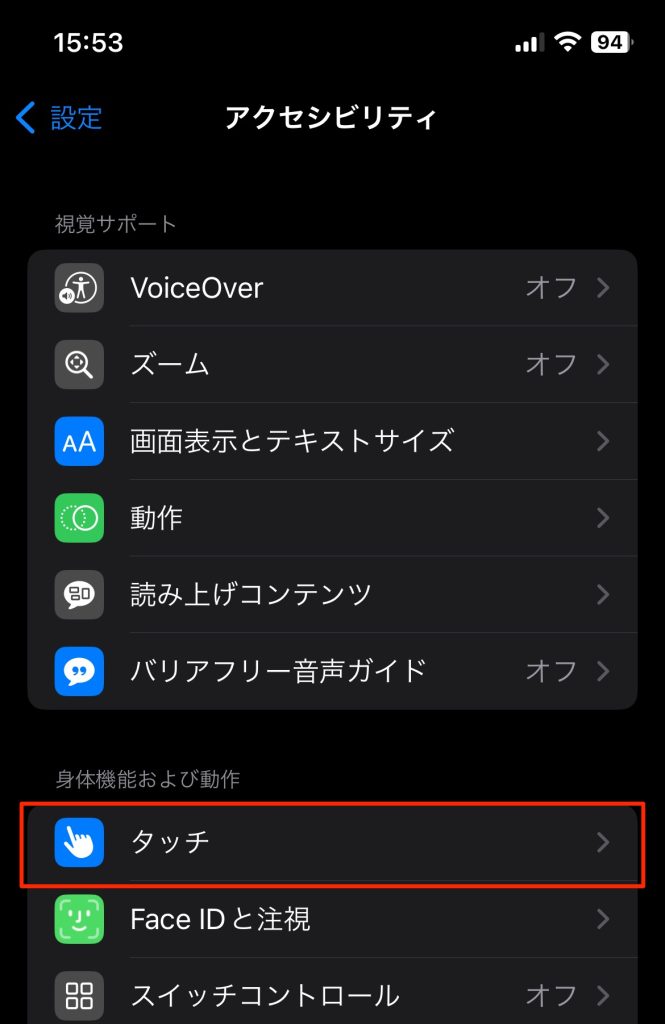665x1024 pixels.
Task: Open the 動作 settings row
Action: point(332,518)
